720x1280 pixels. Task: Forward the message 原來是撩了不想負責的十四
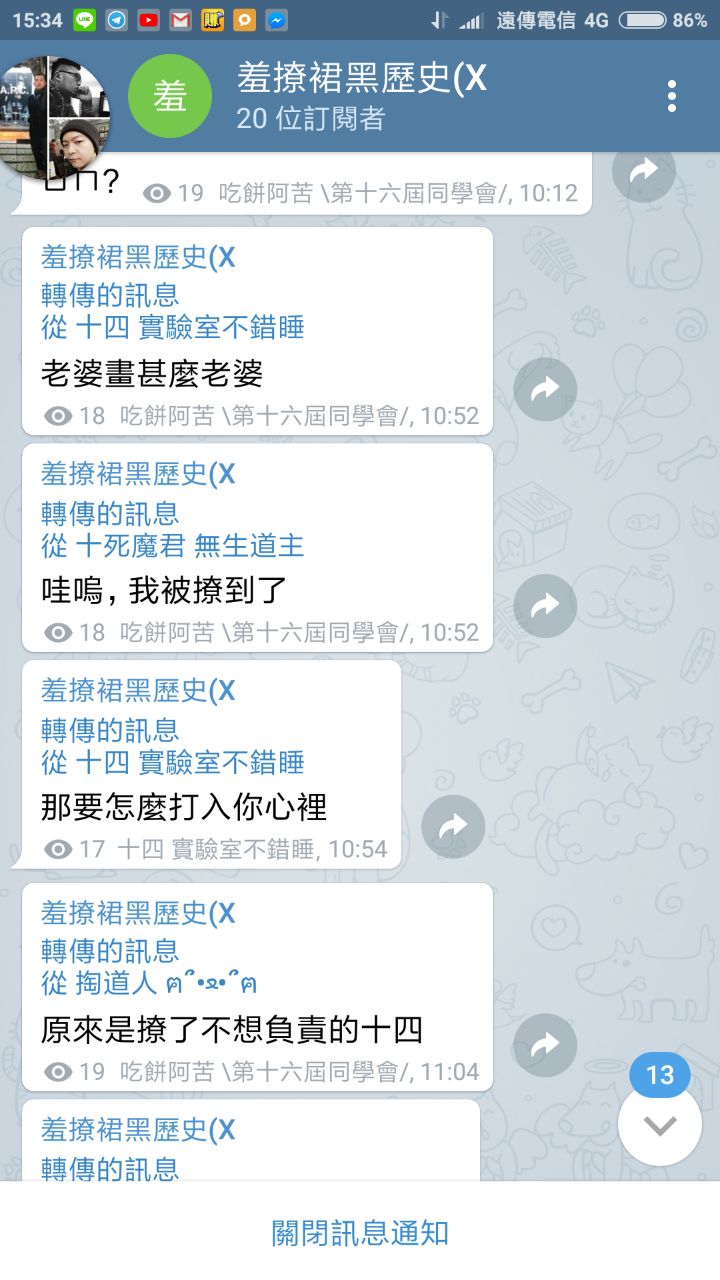545,1045
